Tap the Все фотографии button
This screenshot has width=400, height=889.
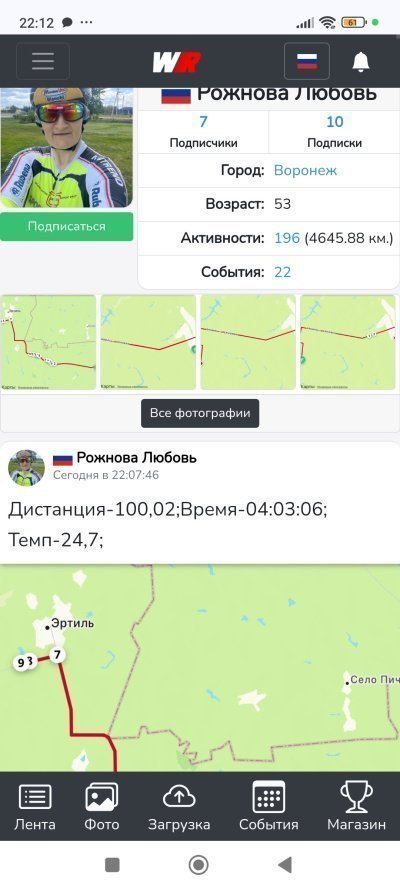(x=200, y=413)
